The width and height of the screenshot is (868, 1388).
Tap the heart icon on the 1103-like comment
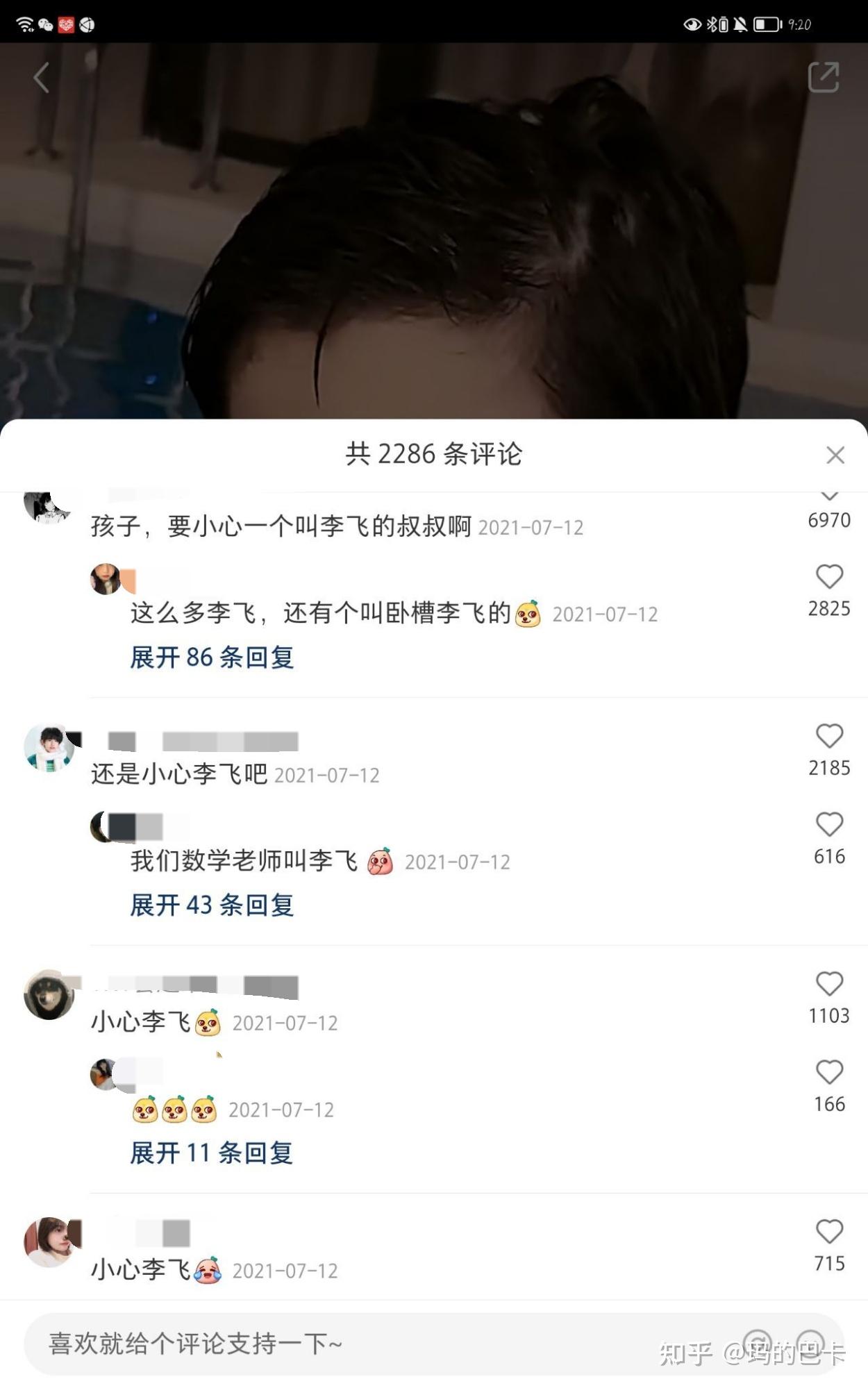828,983
